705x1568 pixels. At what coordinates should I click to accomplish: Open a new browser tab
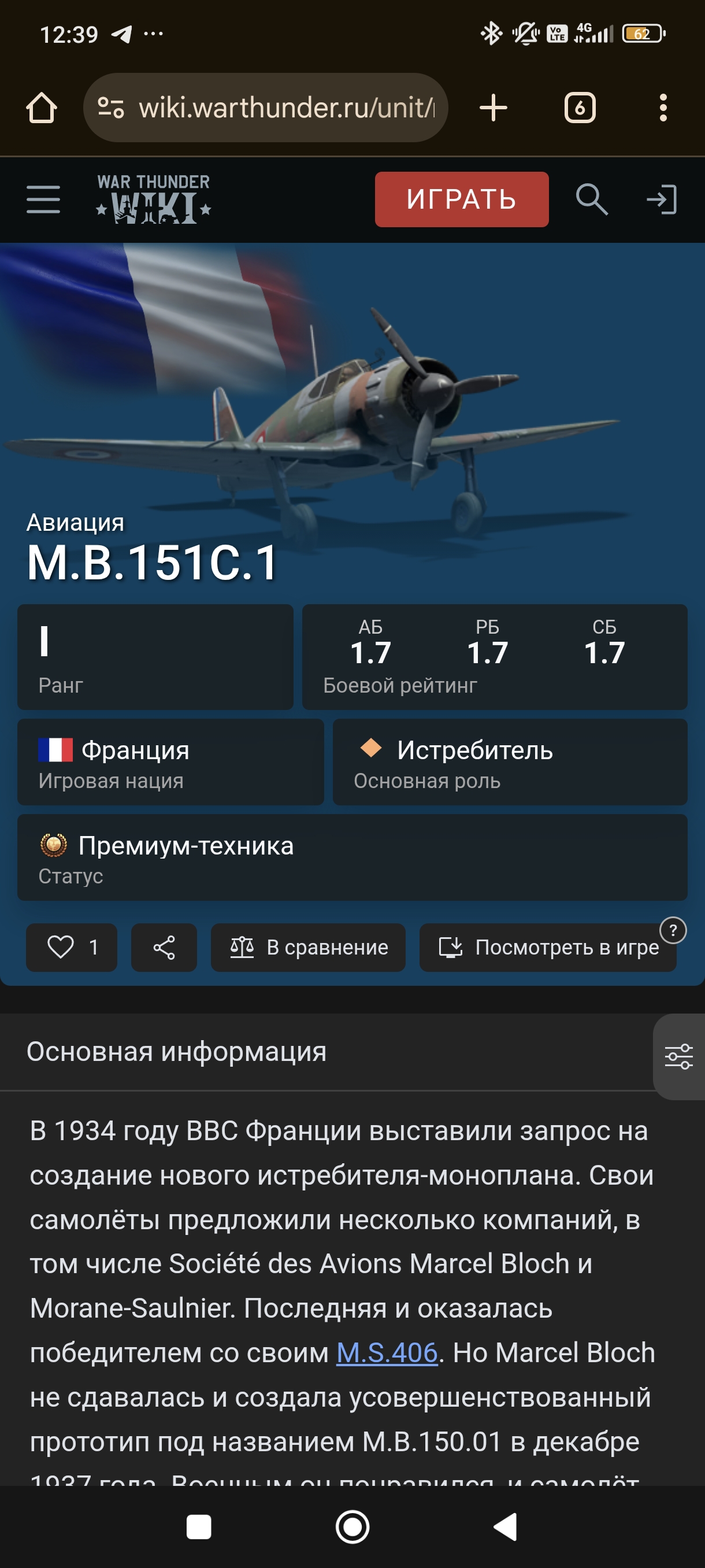click(x=493, y=108)
